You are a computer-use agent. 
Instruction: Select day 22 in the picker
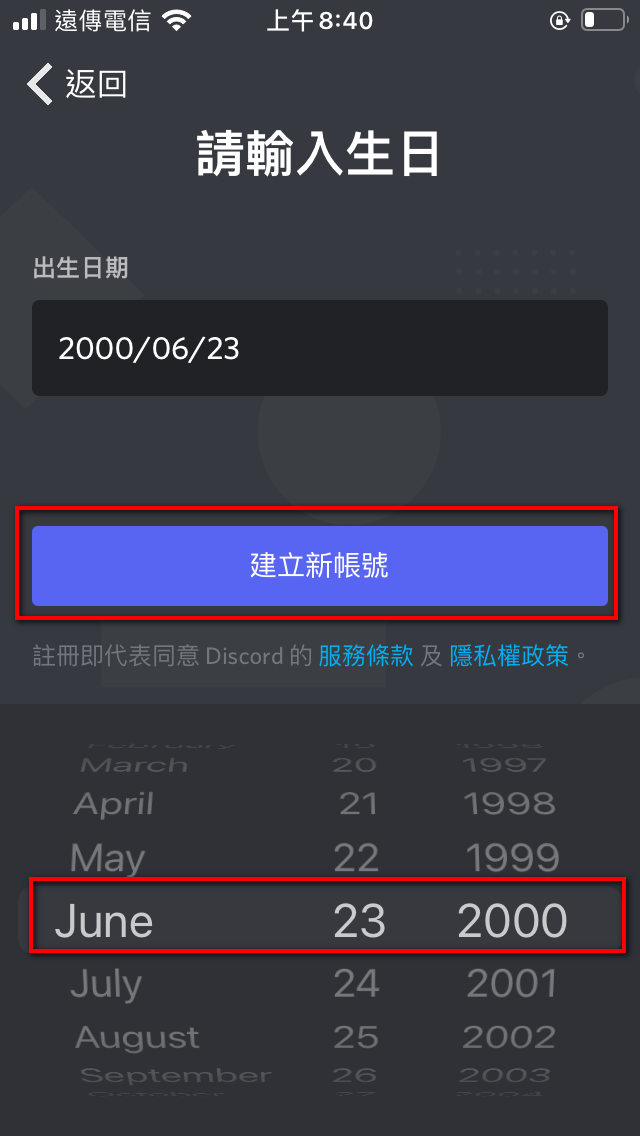[x=357, y=858]
